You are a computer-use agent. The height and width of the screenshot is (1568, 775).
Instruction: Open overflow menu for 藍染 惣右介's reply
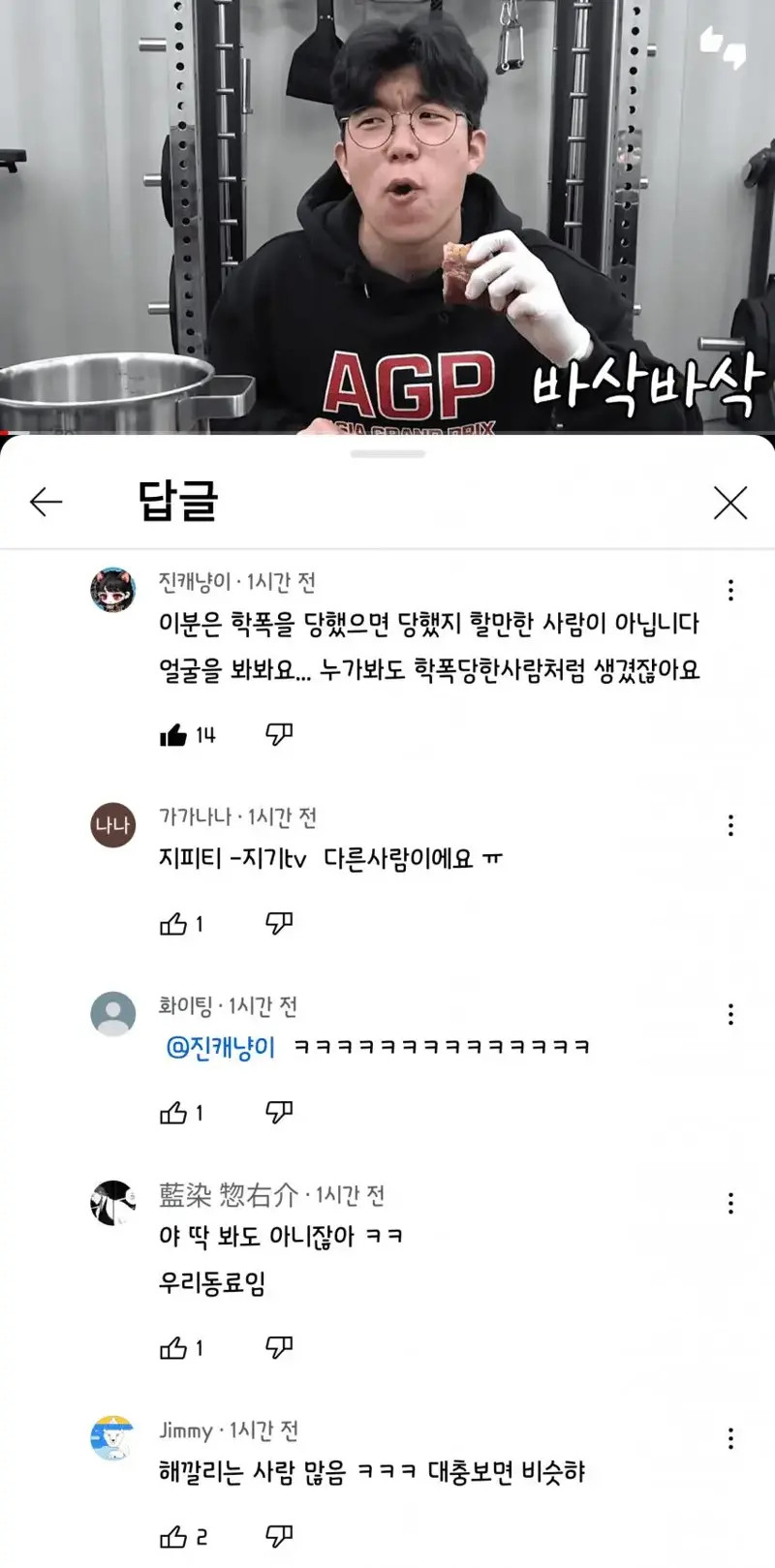pyautogui.click(x=730, y=1203)
